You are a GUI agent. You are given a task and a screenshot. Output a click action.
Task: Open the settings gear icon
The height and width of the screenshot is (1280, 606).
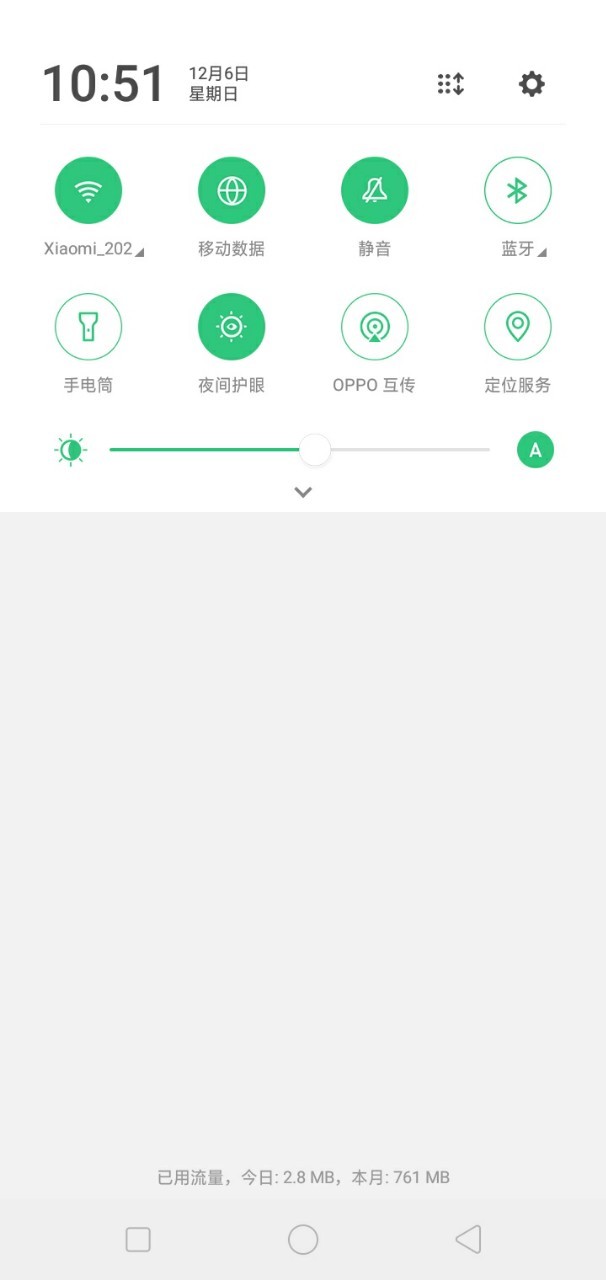pos(531,84)
